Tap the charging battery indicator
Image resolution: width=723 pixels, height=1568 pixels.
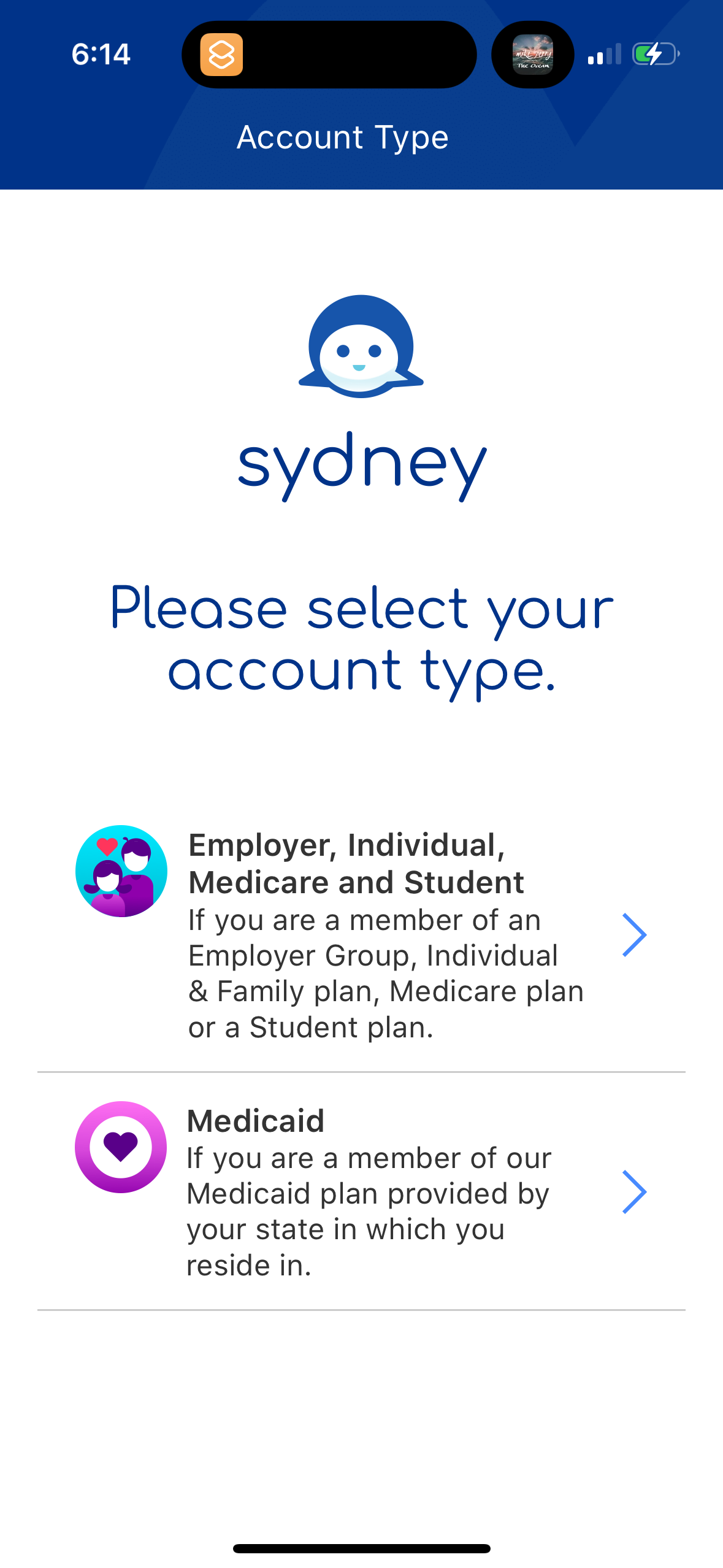click(x=651, y=55)
